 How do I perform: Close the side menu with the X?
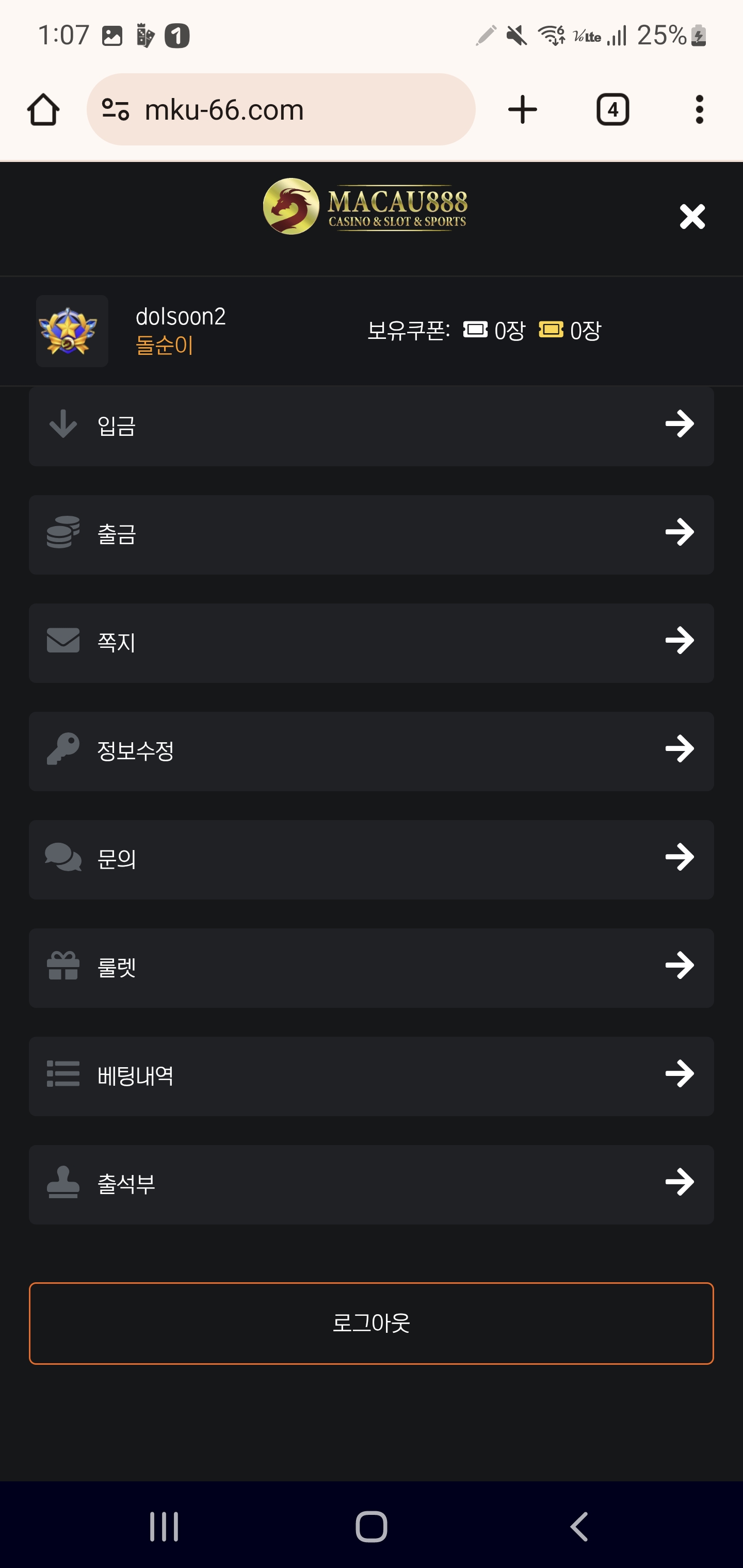point(692,217)
